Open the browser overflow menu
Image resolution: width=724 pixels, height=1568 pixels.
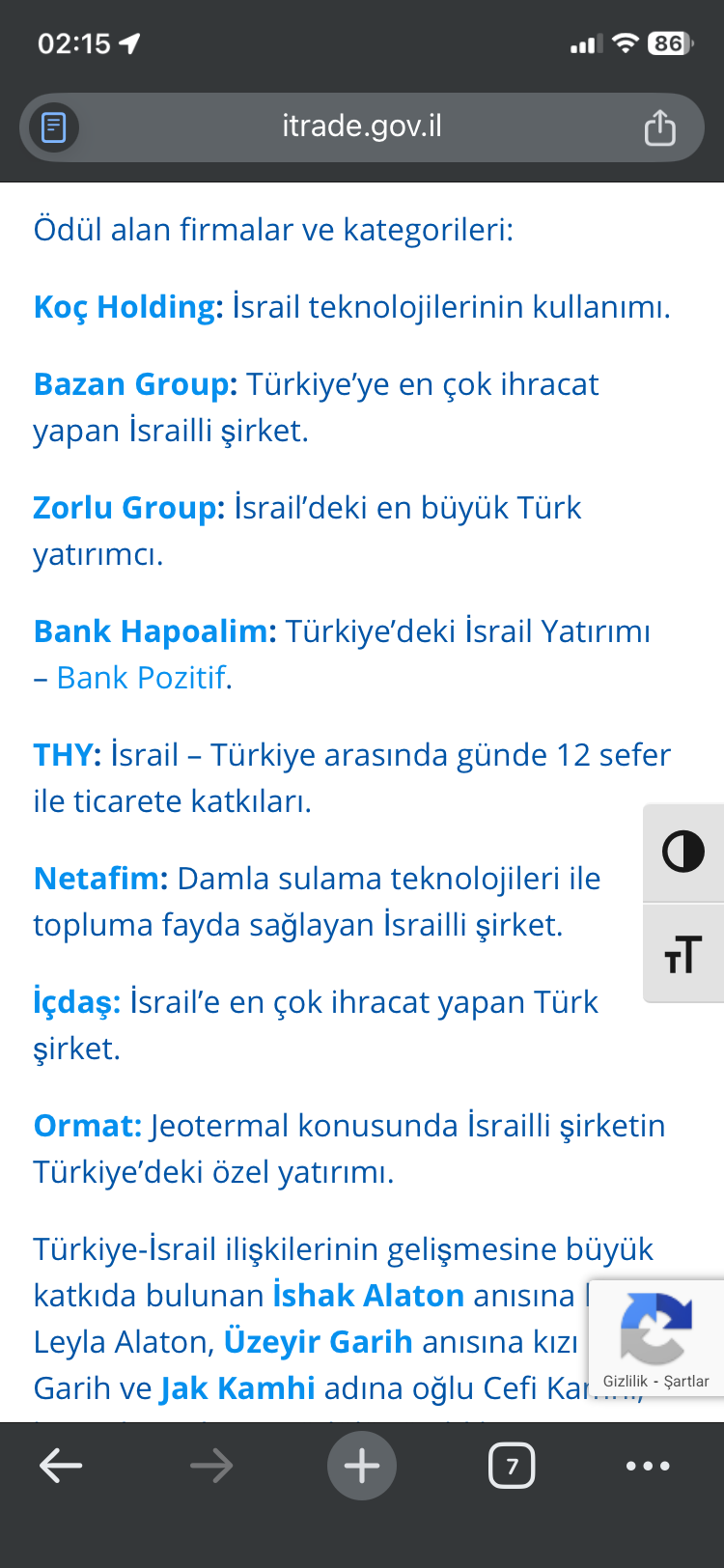[648, 1466]
